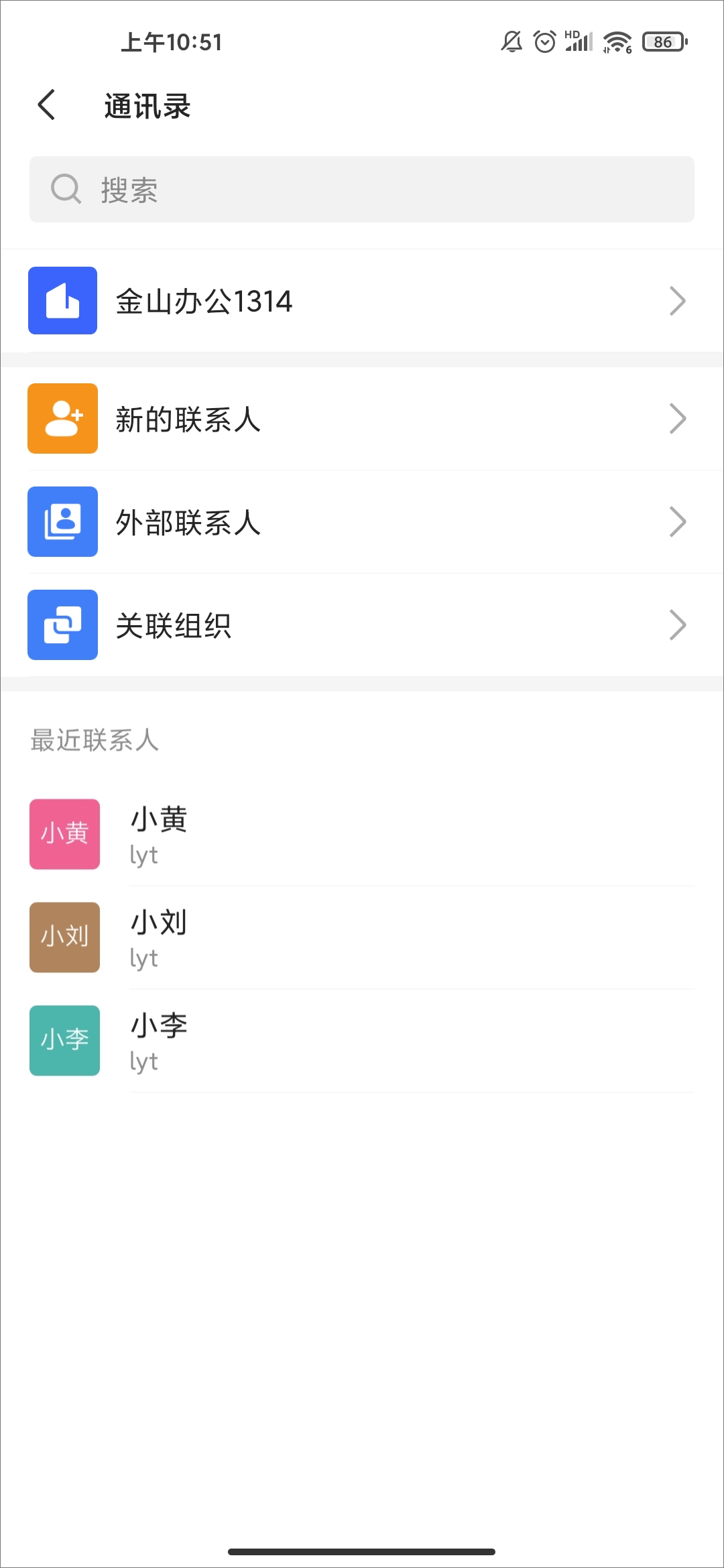Choose recent contact 小李
The image size is (724, 1568).
coord(362,1041)
